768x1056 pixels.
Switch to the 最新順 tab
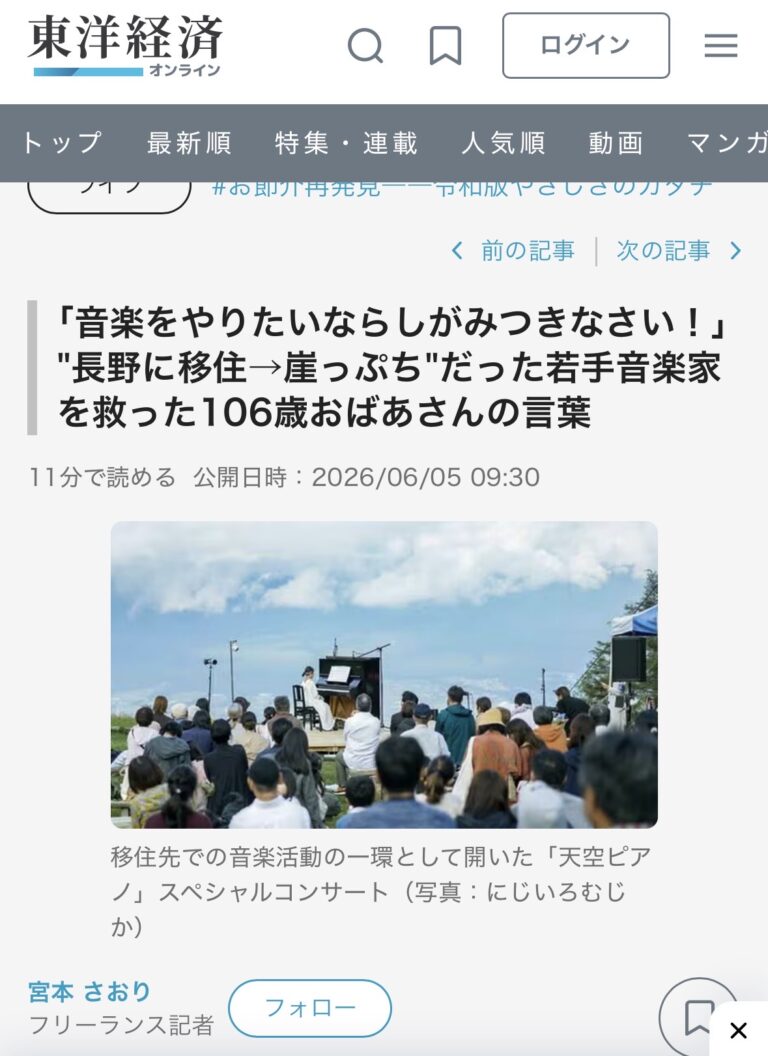pos(189,143)
